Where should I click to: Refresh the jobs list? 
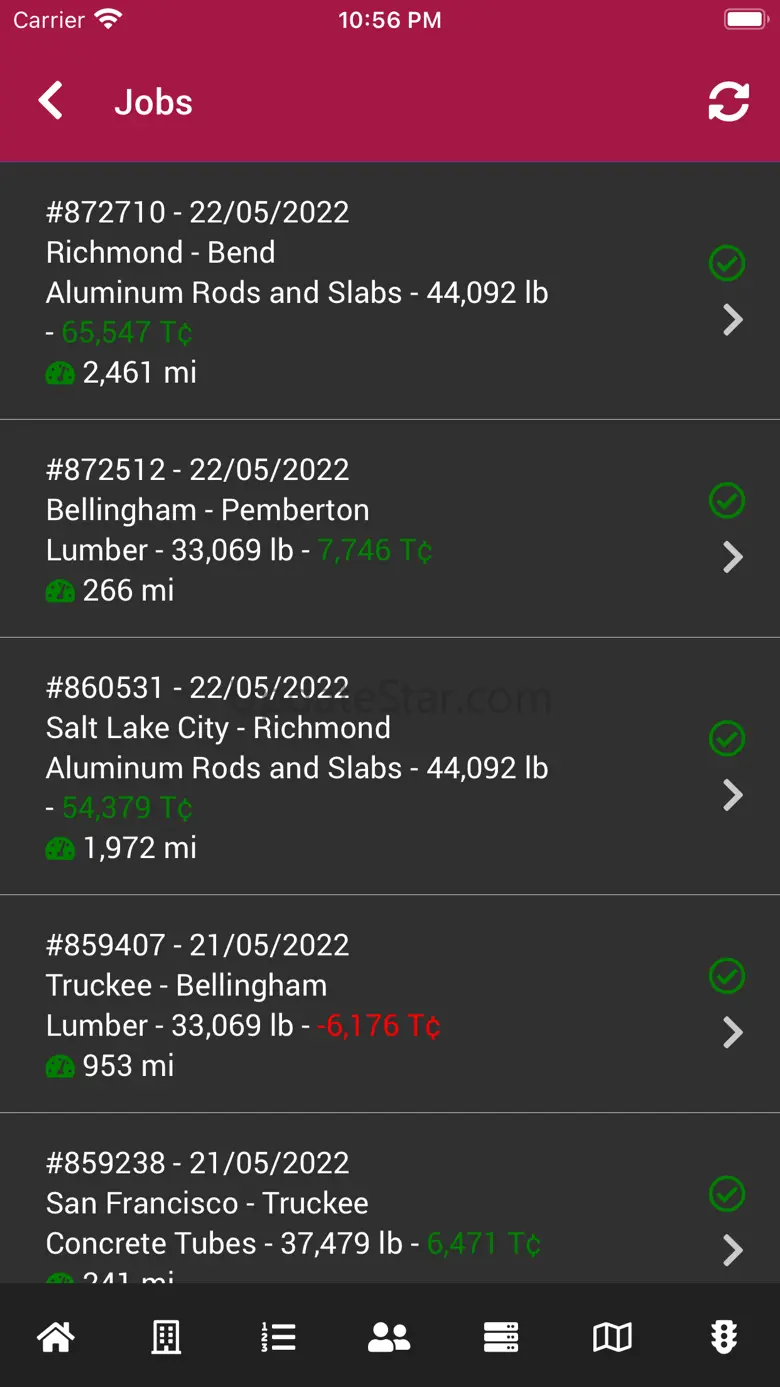[728, 102]
